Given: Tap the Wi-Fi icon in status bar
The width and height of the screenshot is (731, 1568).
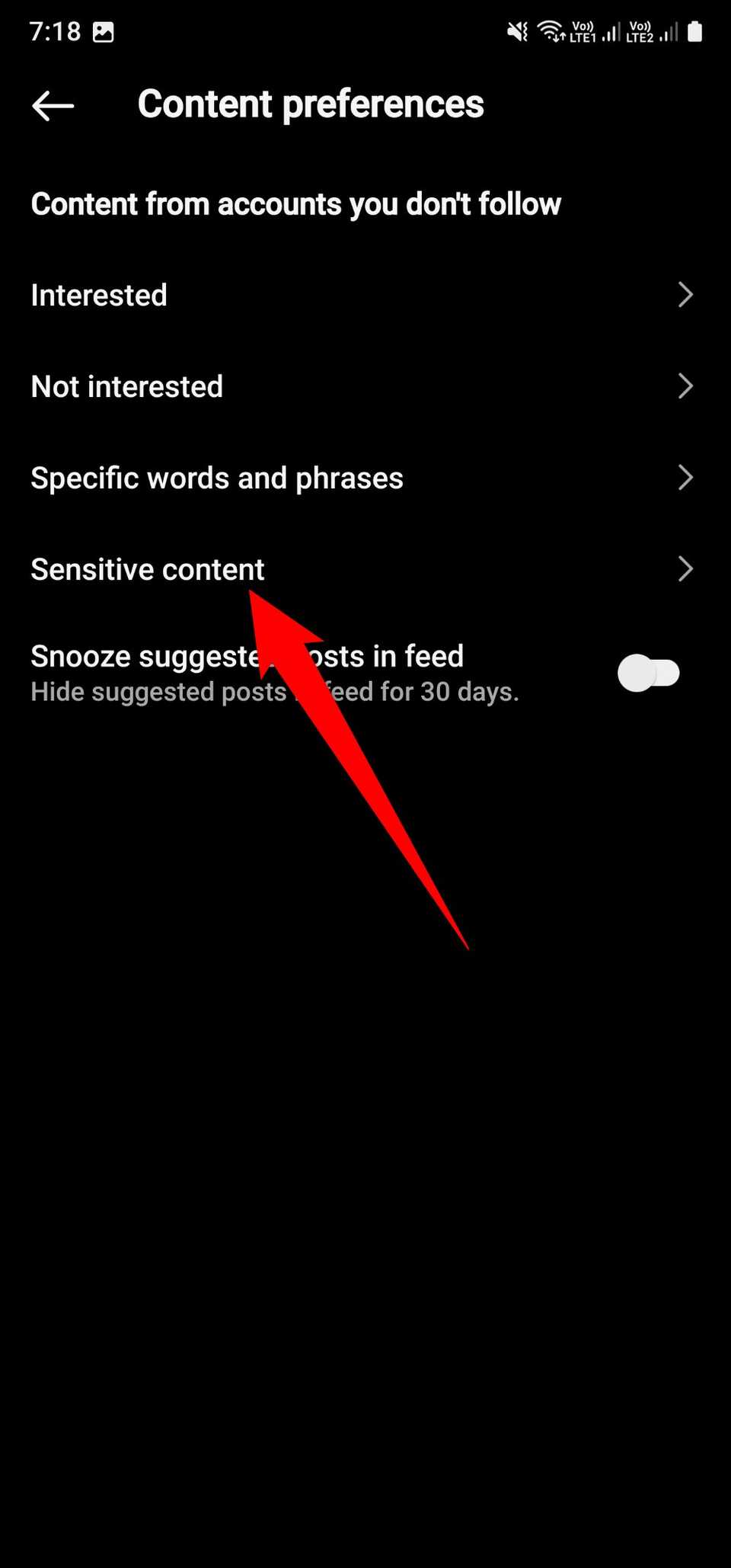Looking at the screenshot, I should tap(551, 30).
